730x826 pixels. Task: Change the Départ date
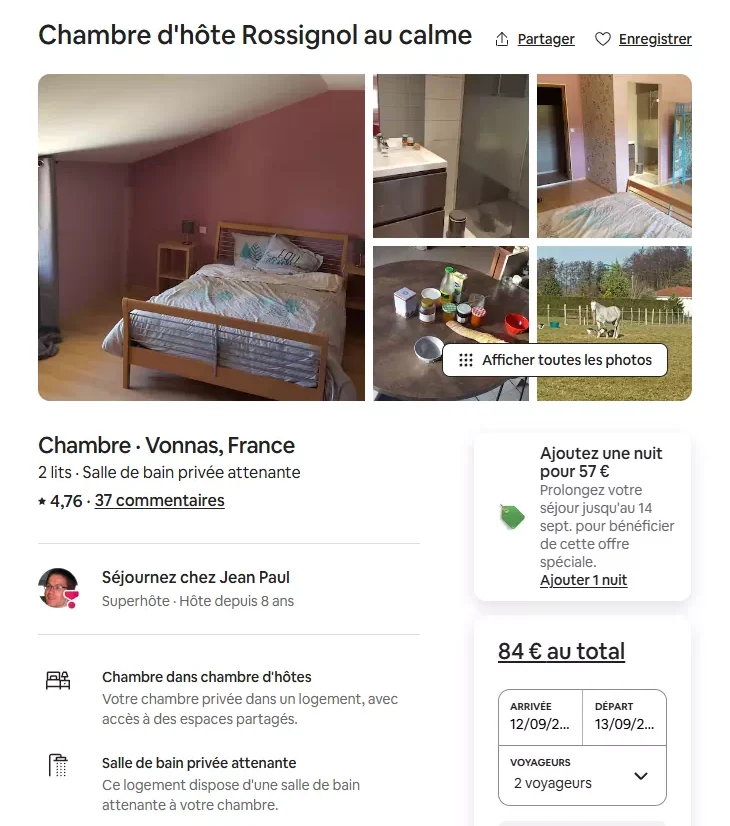point(624,716)
